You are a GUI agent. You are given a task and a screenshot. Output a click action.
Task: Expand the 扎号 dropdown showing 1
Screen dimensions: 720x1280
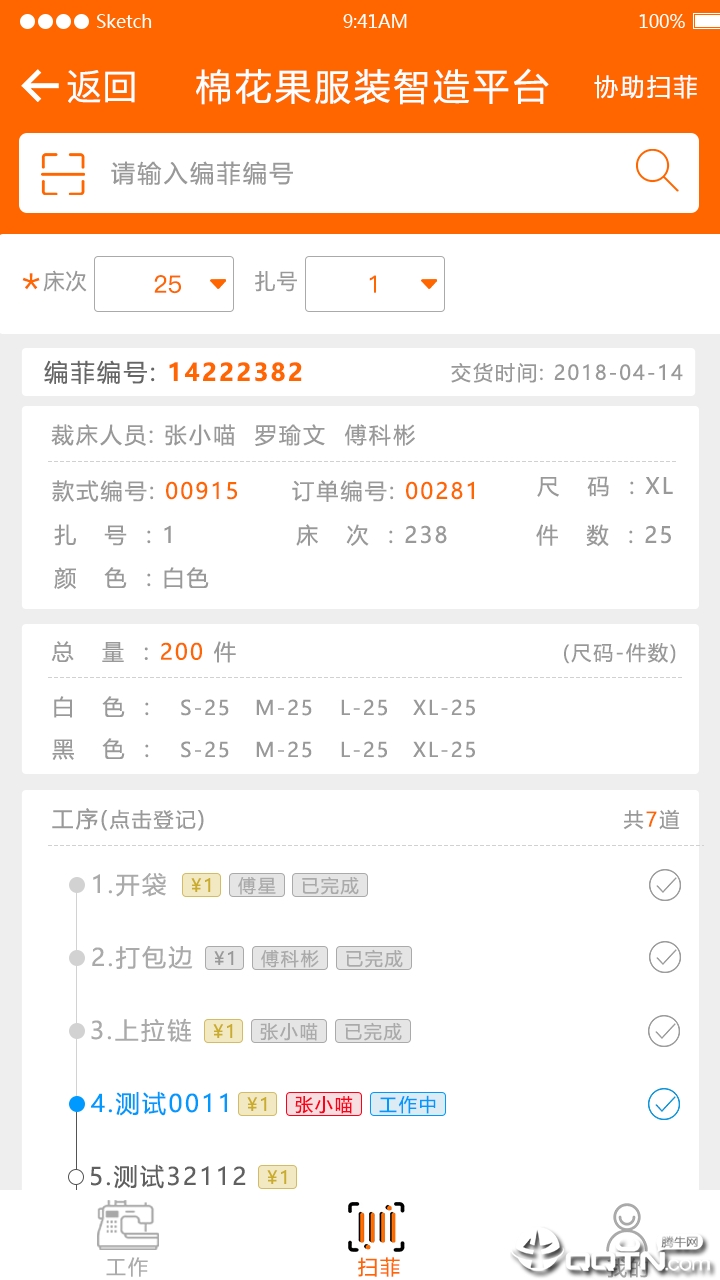tap(375, 284)
